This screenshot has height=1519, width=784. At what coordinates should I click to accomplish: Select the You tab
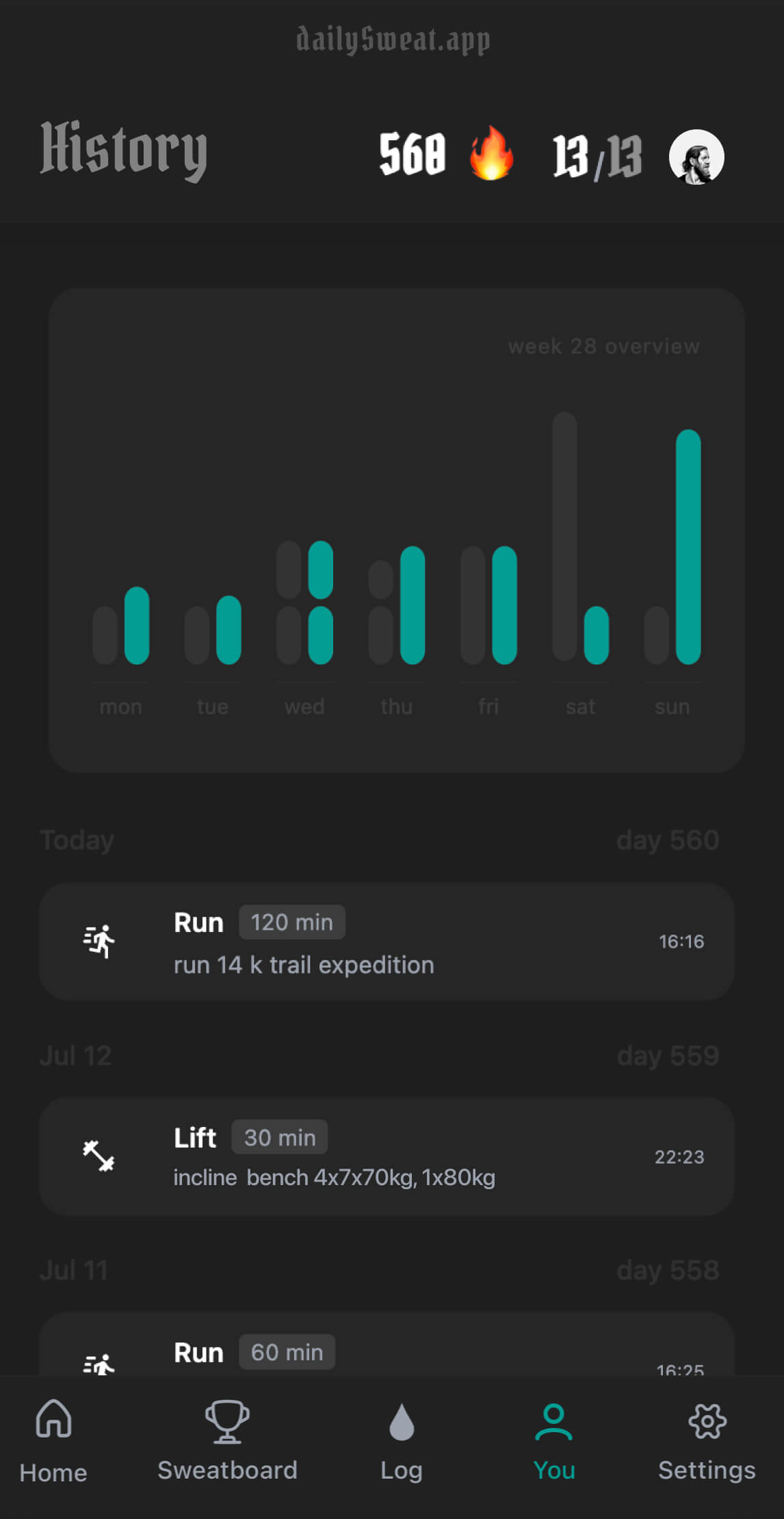coord(553,1440)
